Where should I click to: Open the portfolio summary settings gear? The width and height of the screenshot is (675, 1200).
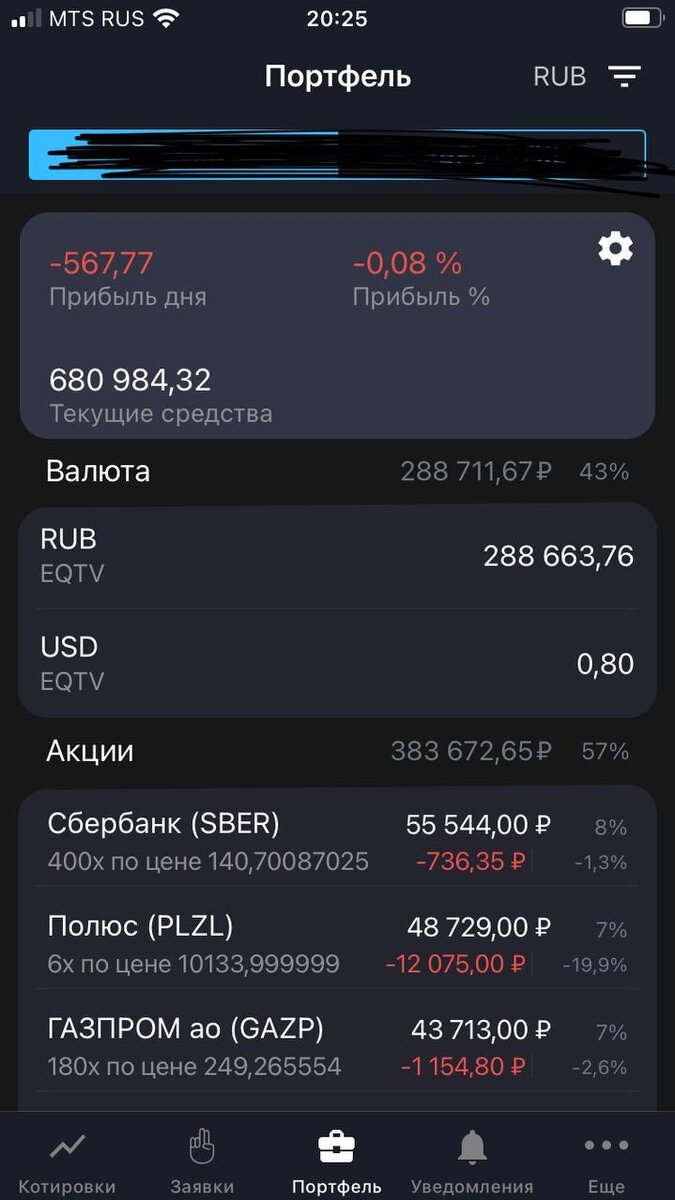pos(615,248)
